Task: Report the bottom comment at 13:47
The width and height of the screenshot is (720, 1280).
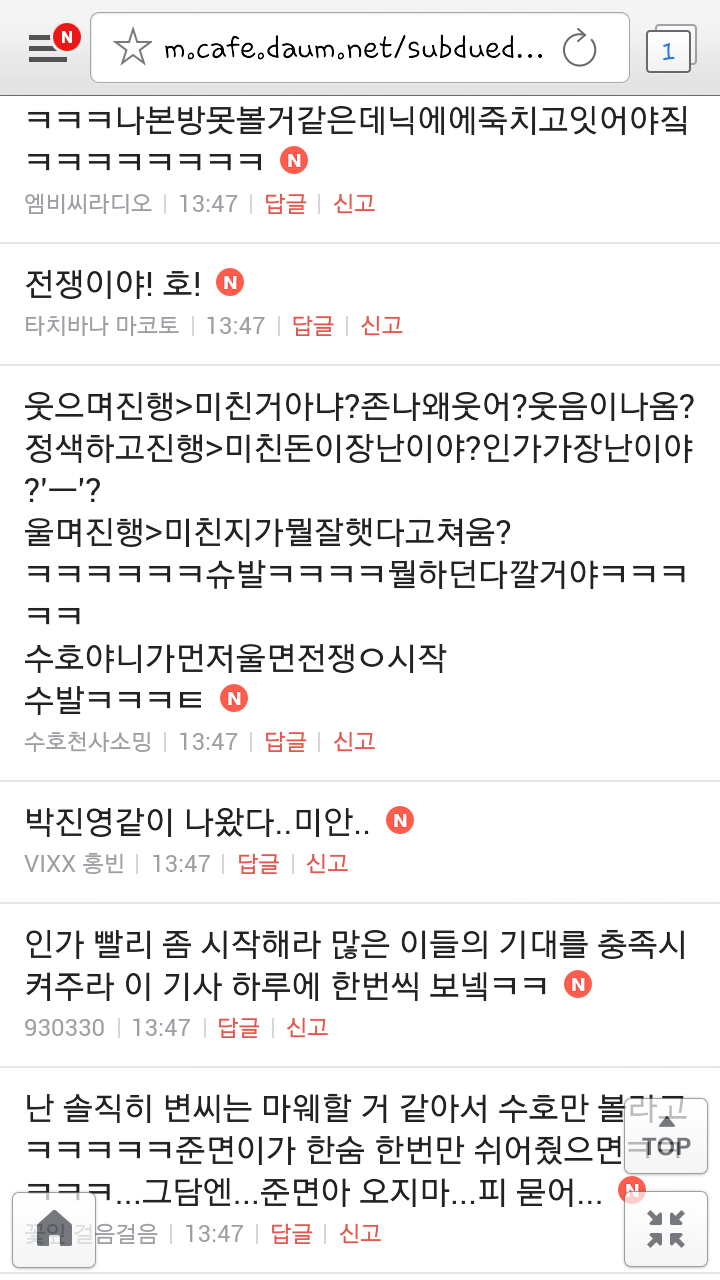Action: pos(360,1234)
